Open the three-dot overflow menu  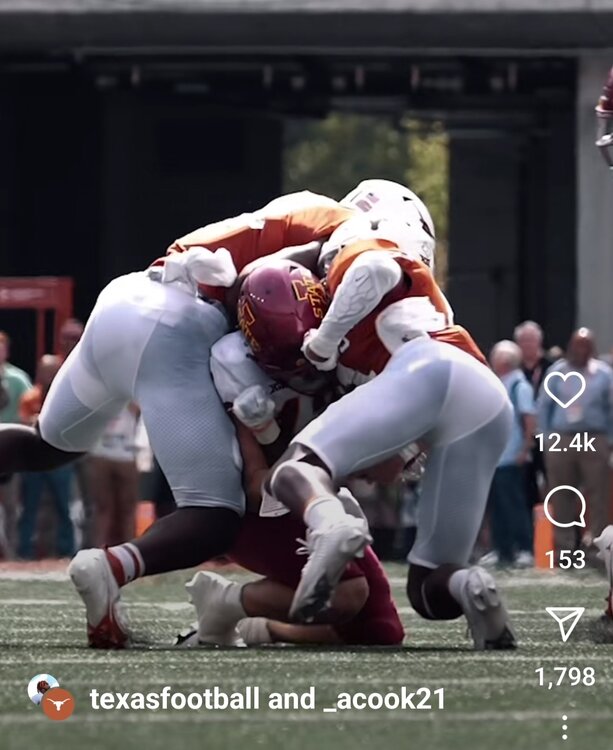click(x=564, y=727)
